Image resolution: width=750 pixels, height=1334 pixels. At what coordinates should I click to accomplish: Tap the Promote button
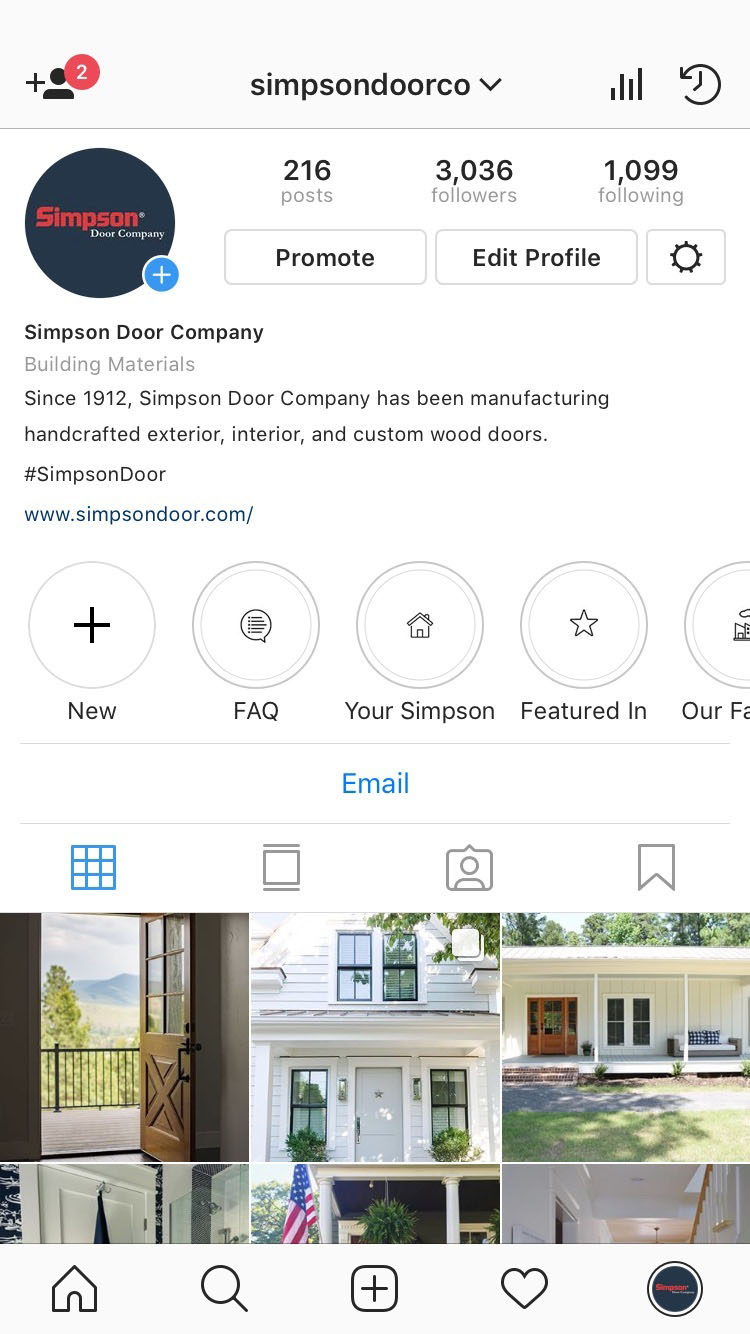(x=325, y=257)
